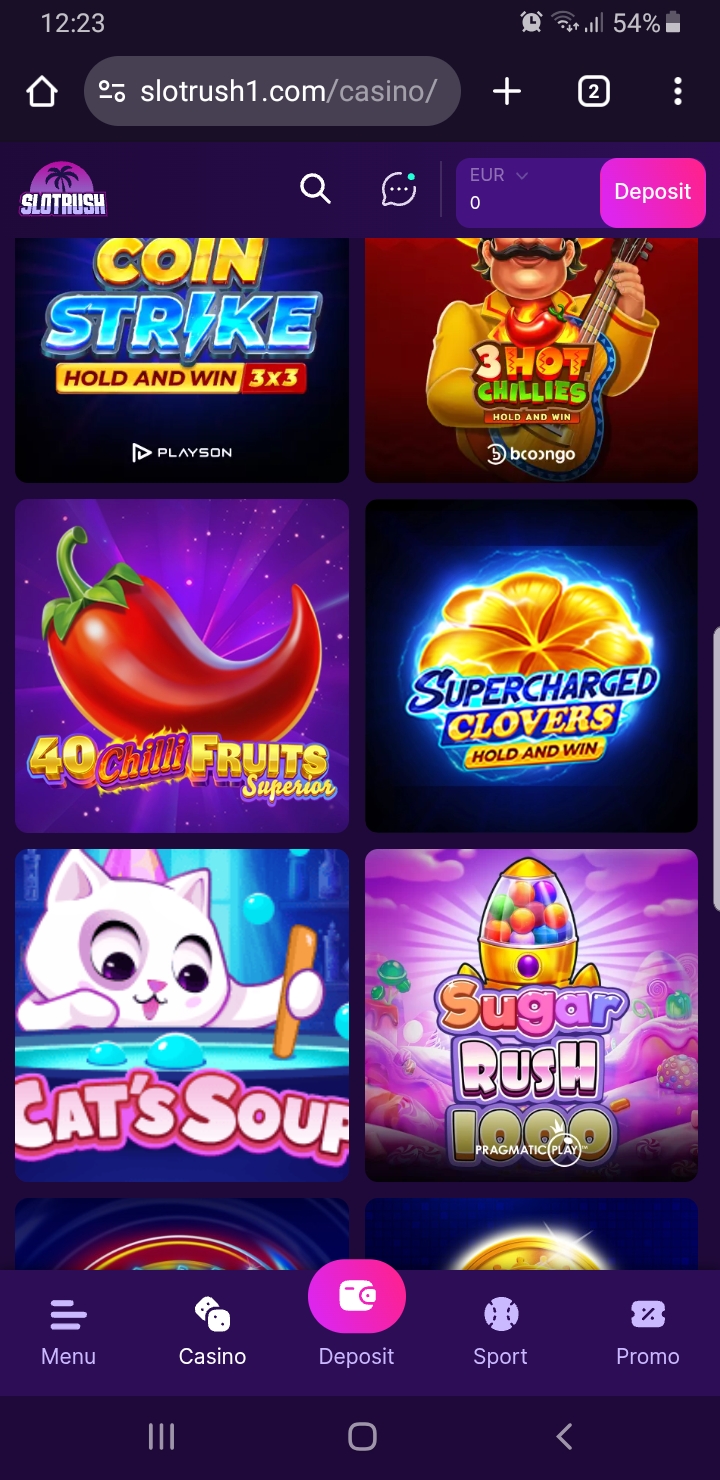This screenshot has width=720, height=1480.
Task: Tap the pink Deposit button in header
Action: [652, 192]
